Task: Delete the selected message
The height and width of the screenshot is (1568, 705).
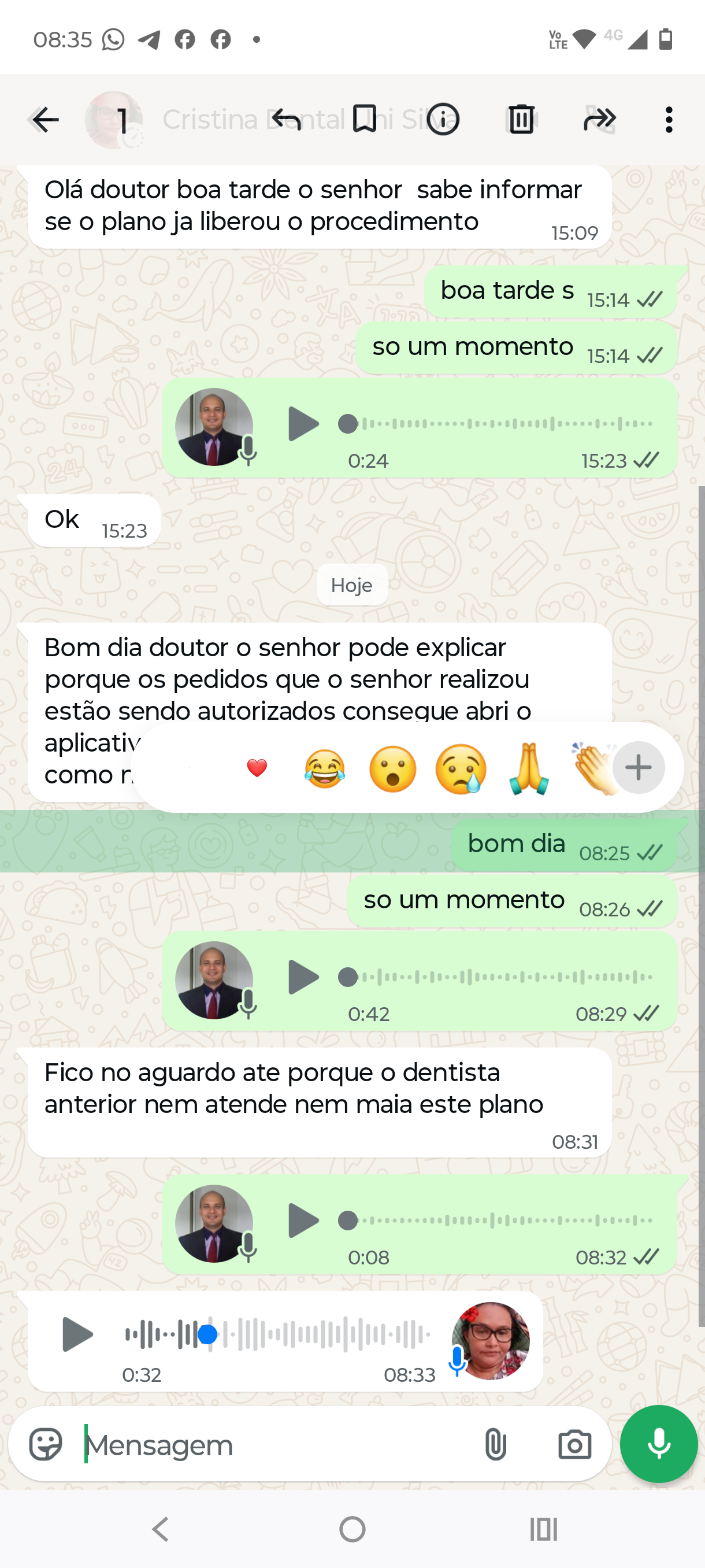Action: [x=521, y=119]
